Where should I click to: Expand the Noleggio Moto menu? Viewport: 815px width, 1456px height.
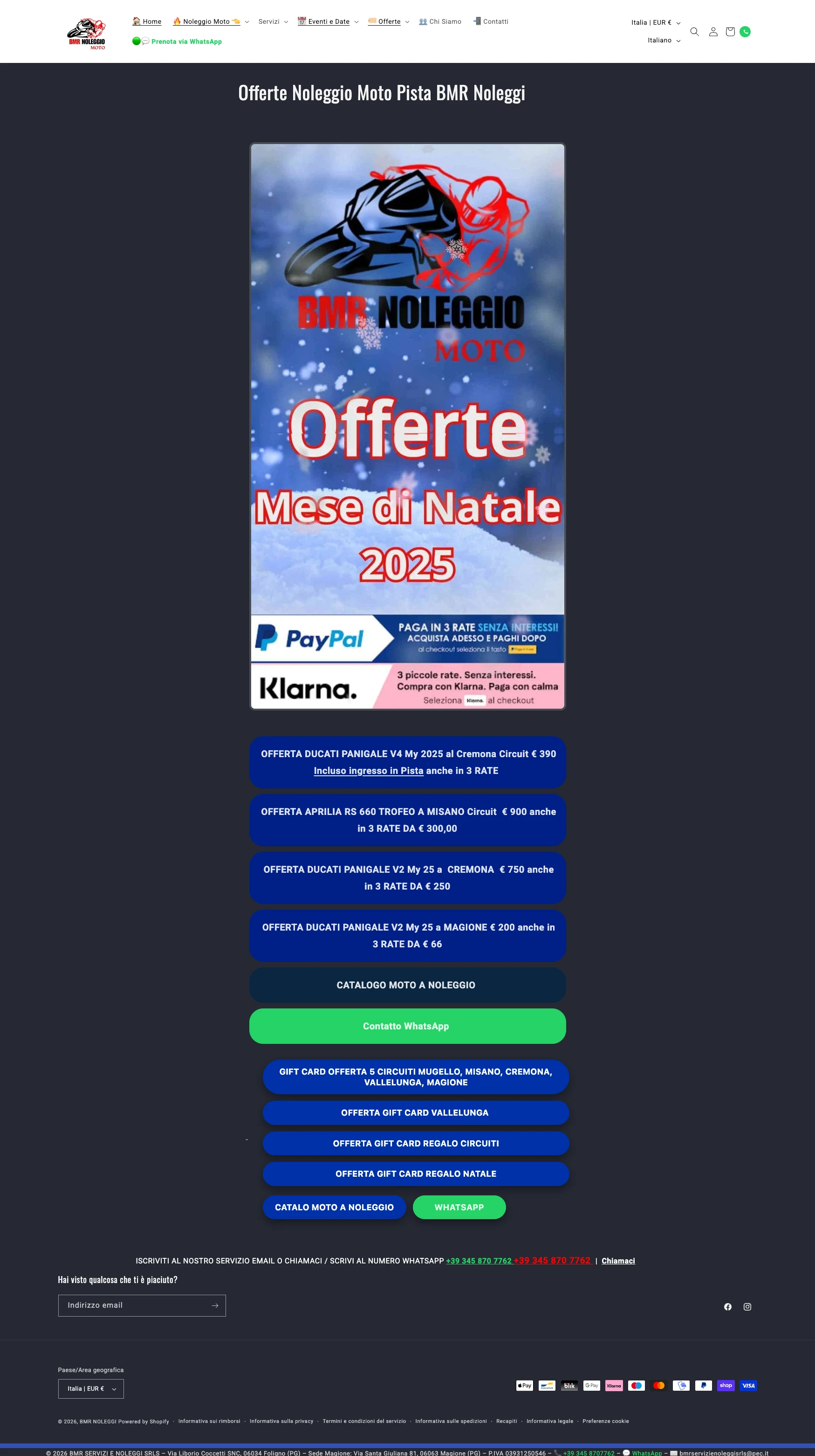click(x=211, y=21)
